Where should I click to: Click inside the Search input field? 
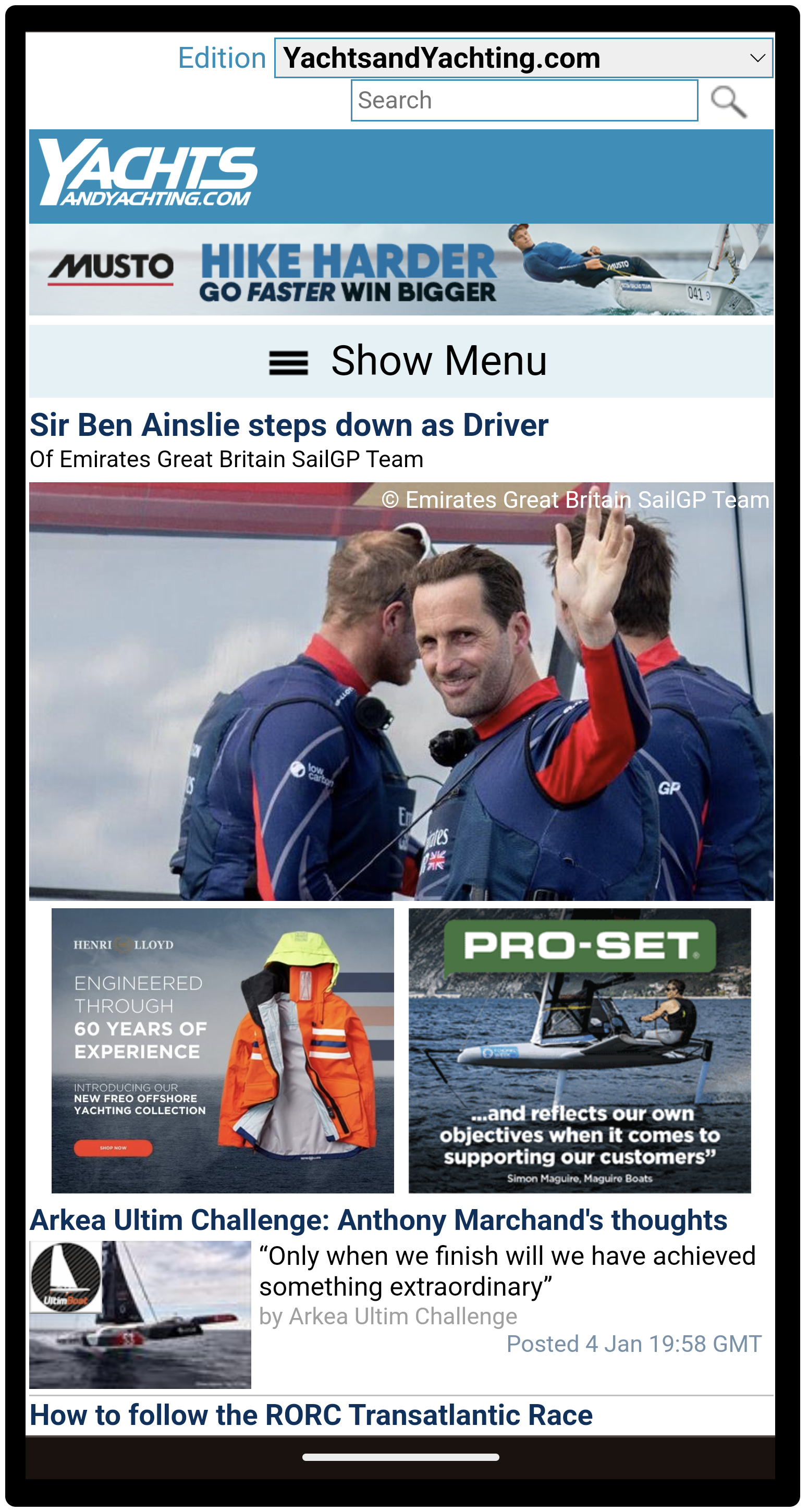click(522, 100)
